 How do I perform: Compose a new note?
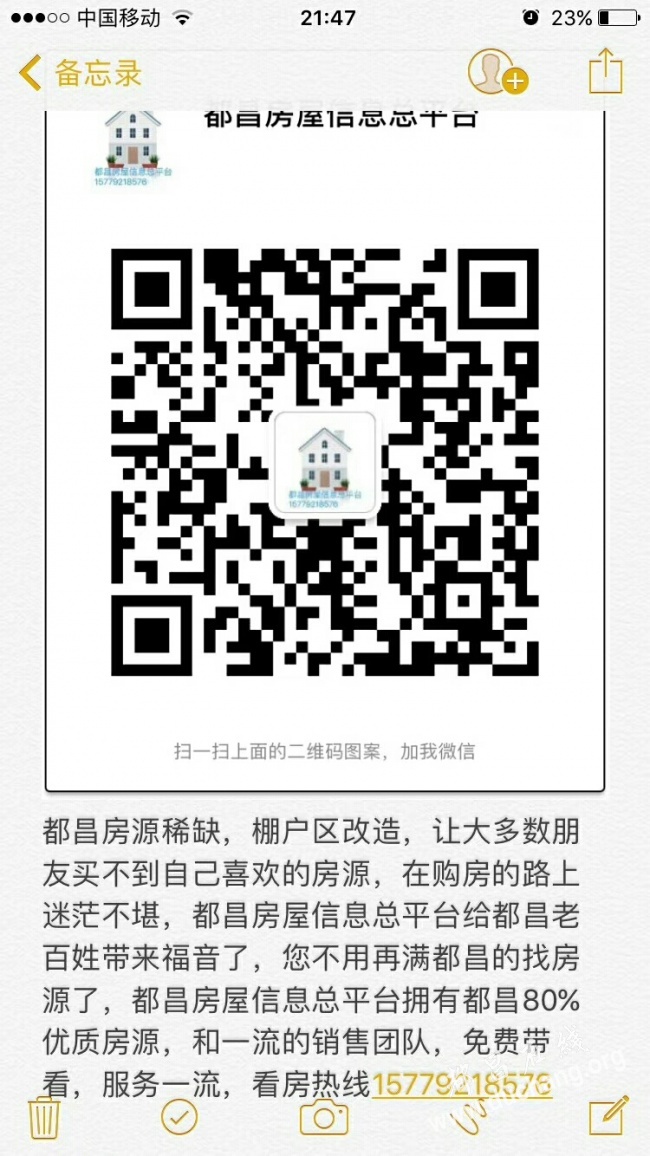click(x=608, y=1116)
